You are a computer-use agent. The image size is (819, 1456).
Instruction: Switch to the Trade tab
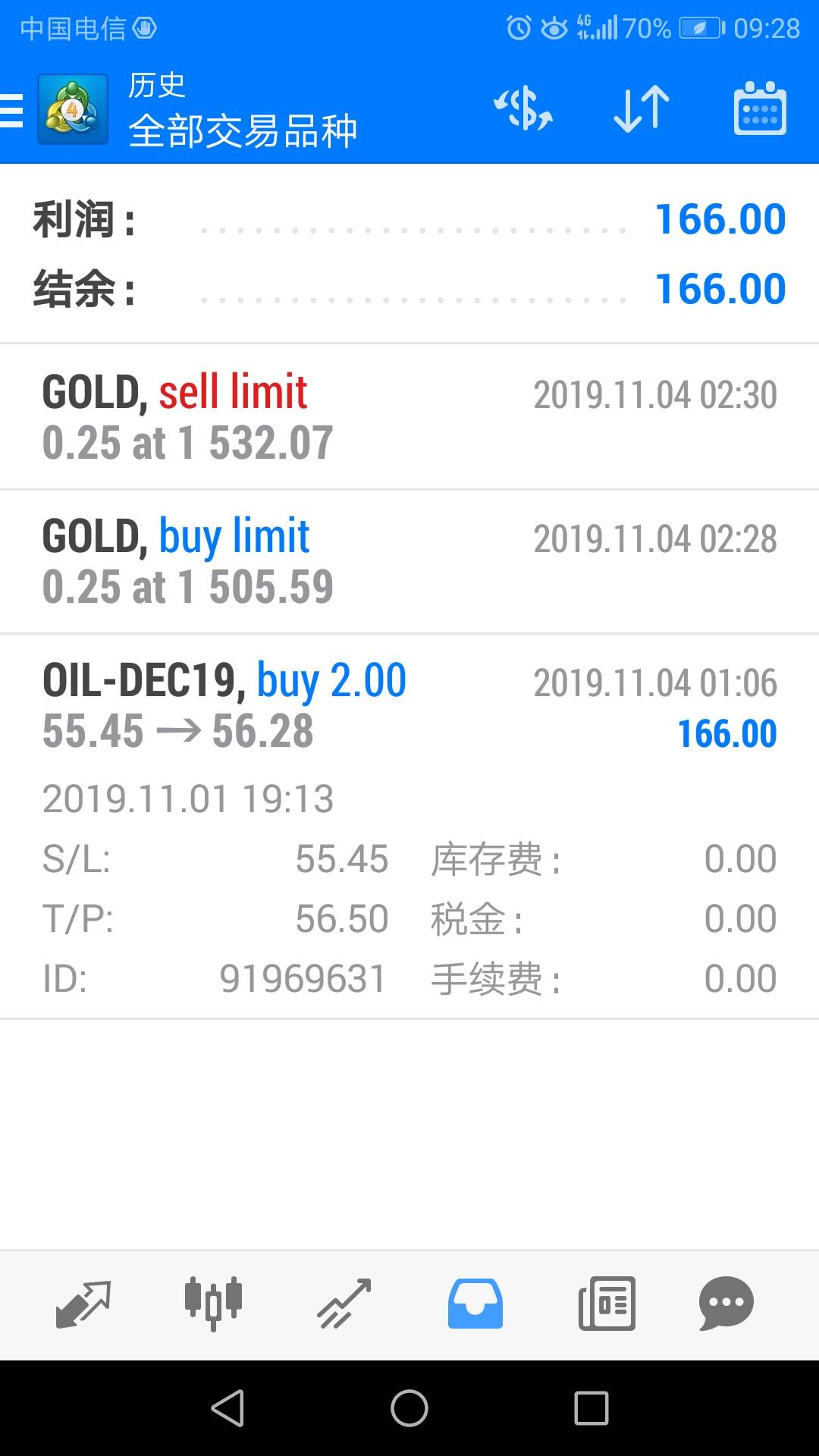pos(344,1304)
